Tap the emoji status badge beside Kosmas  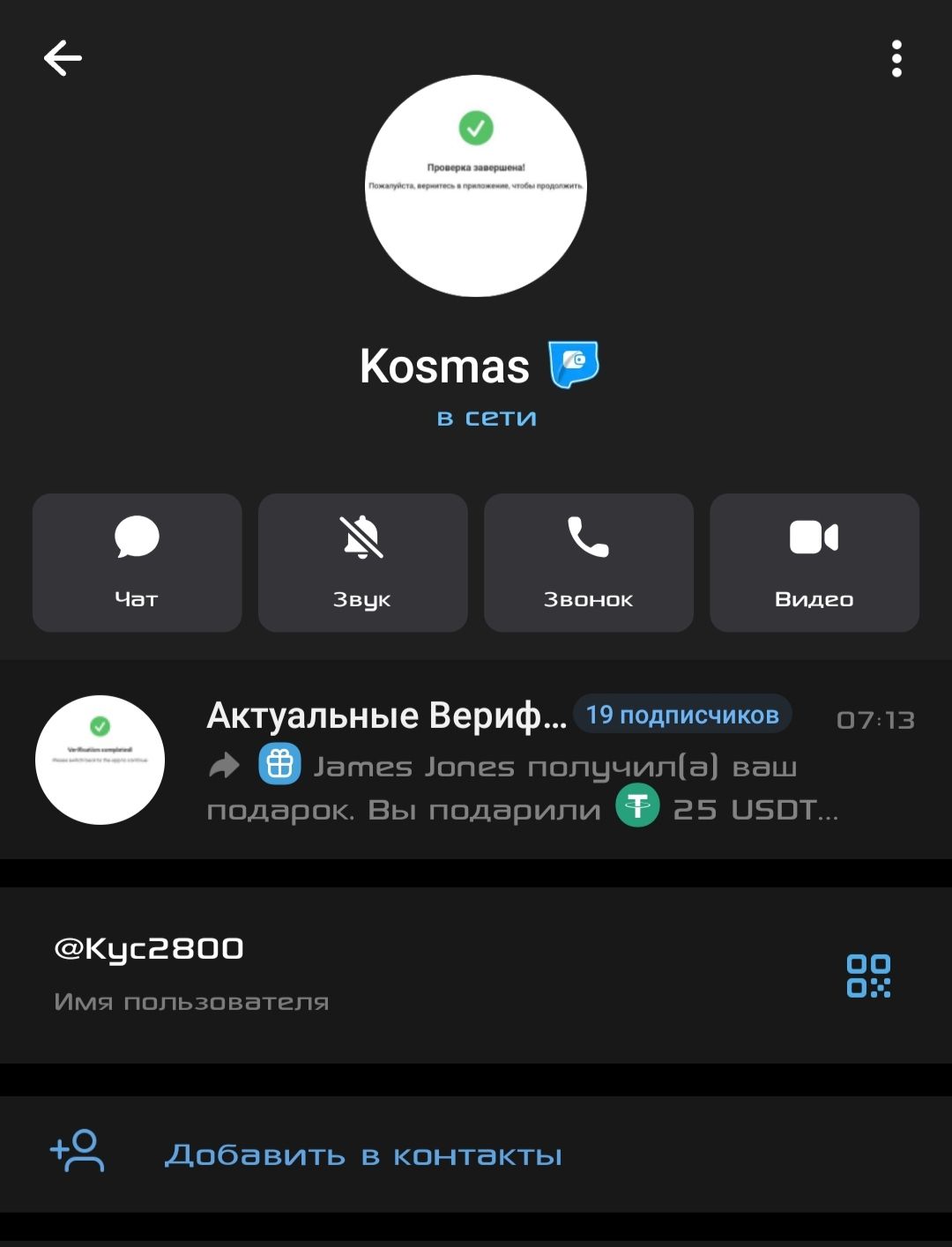(574, 365)
